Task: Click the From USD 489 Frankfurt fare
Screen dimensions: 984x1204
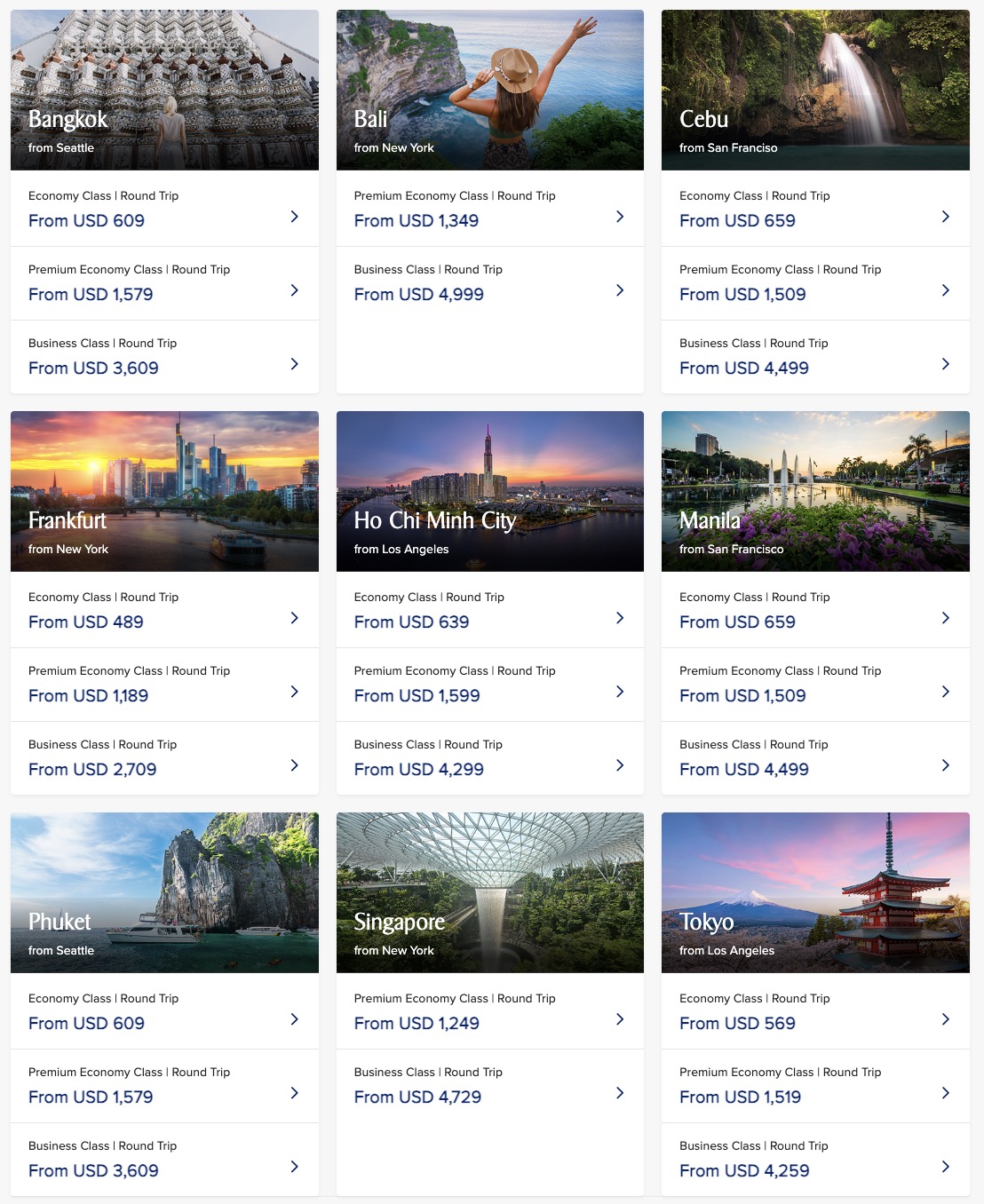Action: coord(85,622)
